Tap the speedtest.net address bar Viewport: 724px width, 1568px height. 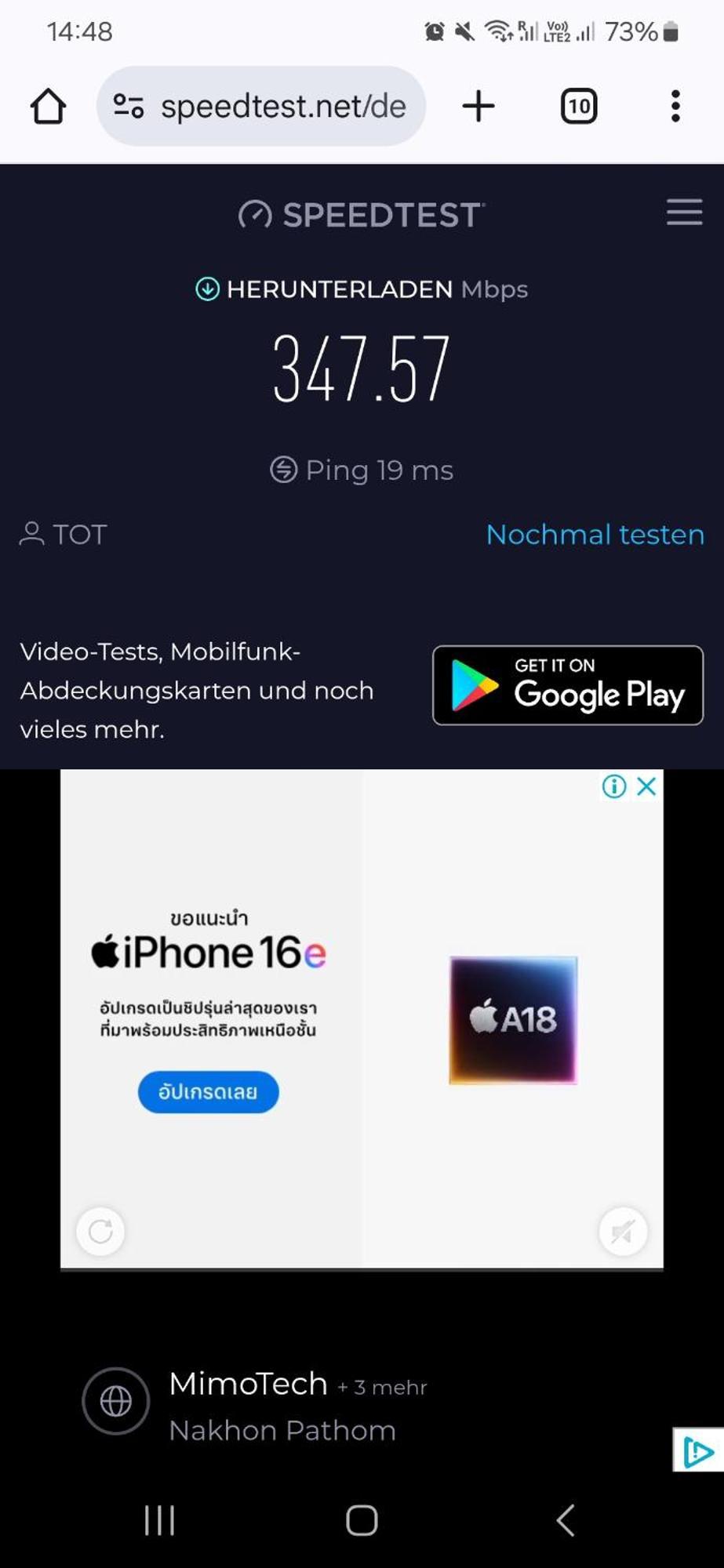pos(282,106)
